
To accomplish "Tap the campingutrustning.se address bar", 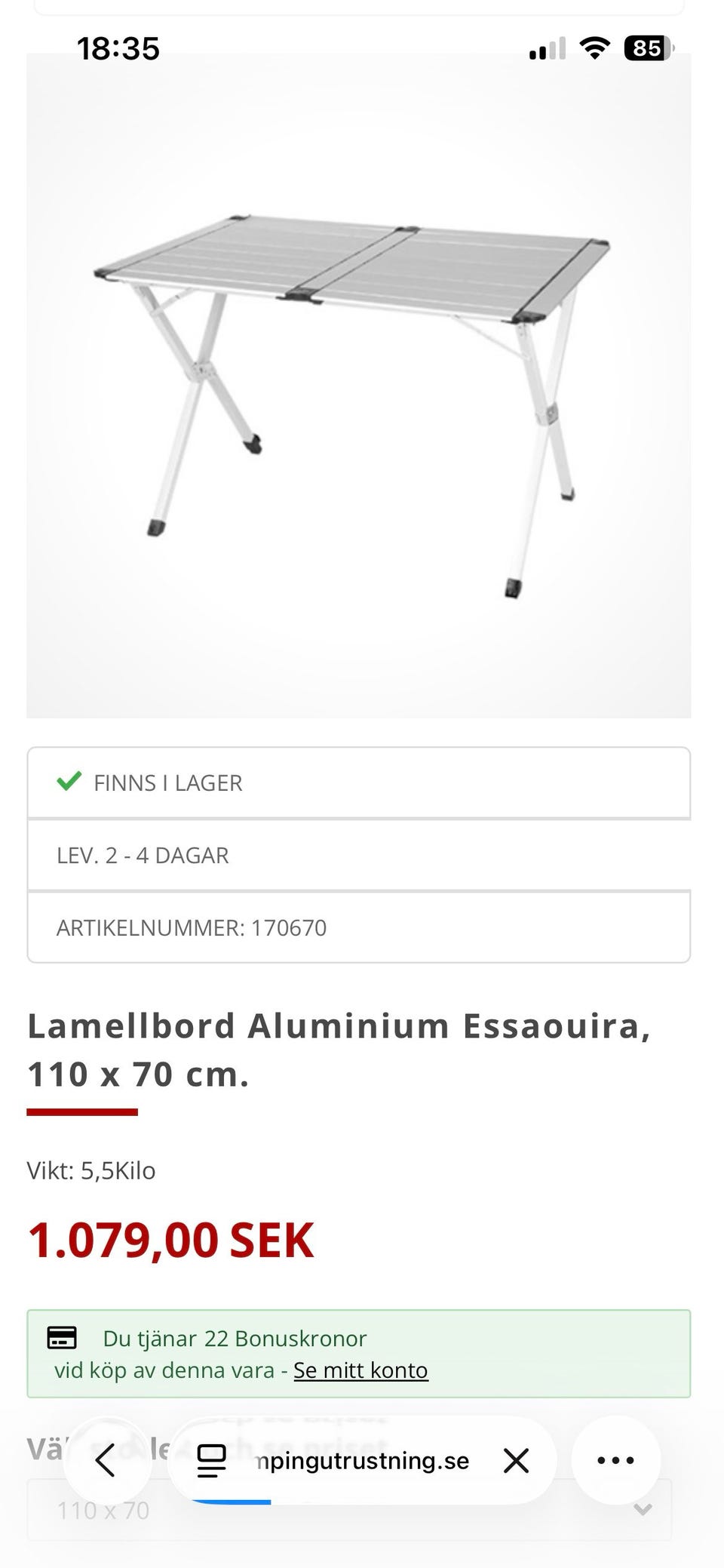I will 362,1461.
